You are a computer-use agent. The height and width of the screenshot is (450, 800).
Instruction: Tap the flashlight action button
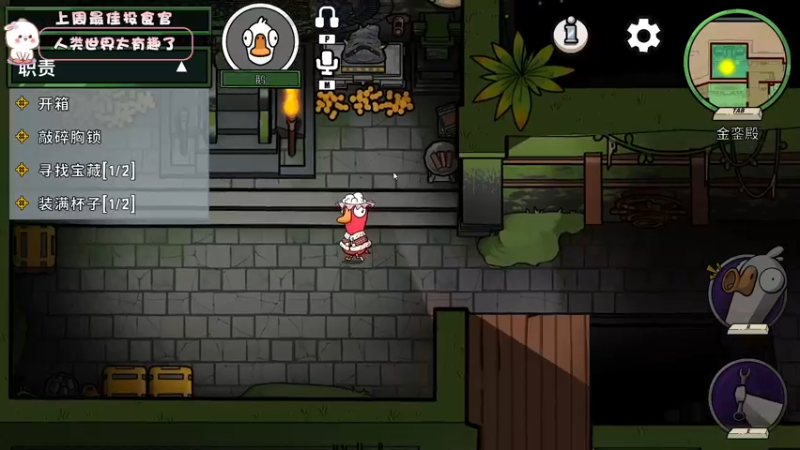click(x=748, y=396)
